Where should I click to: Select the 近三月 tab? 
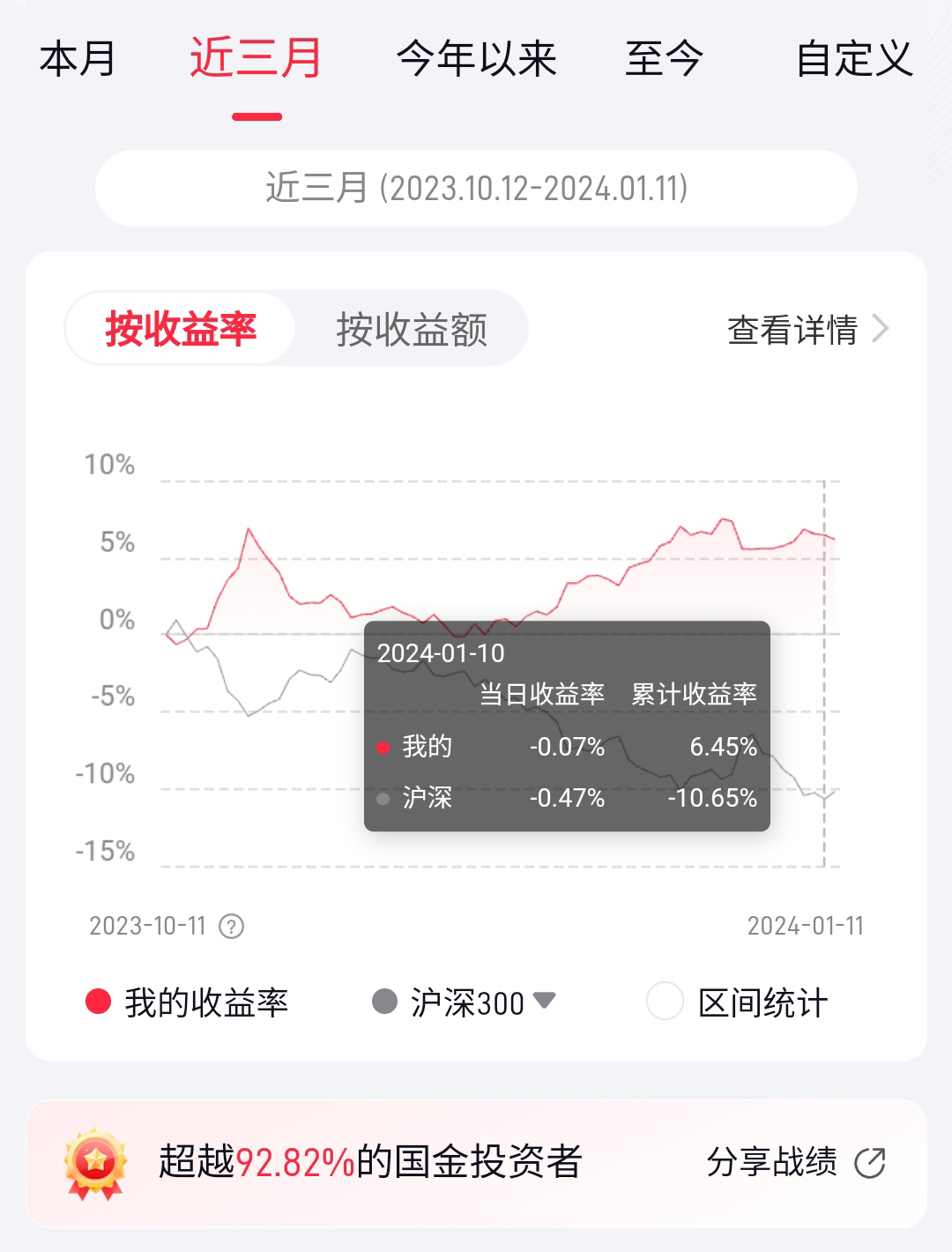(x=256, y=59)
